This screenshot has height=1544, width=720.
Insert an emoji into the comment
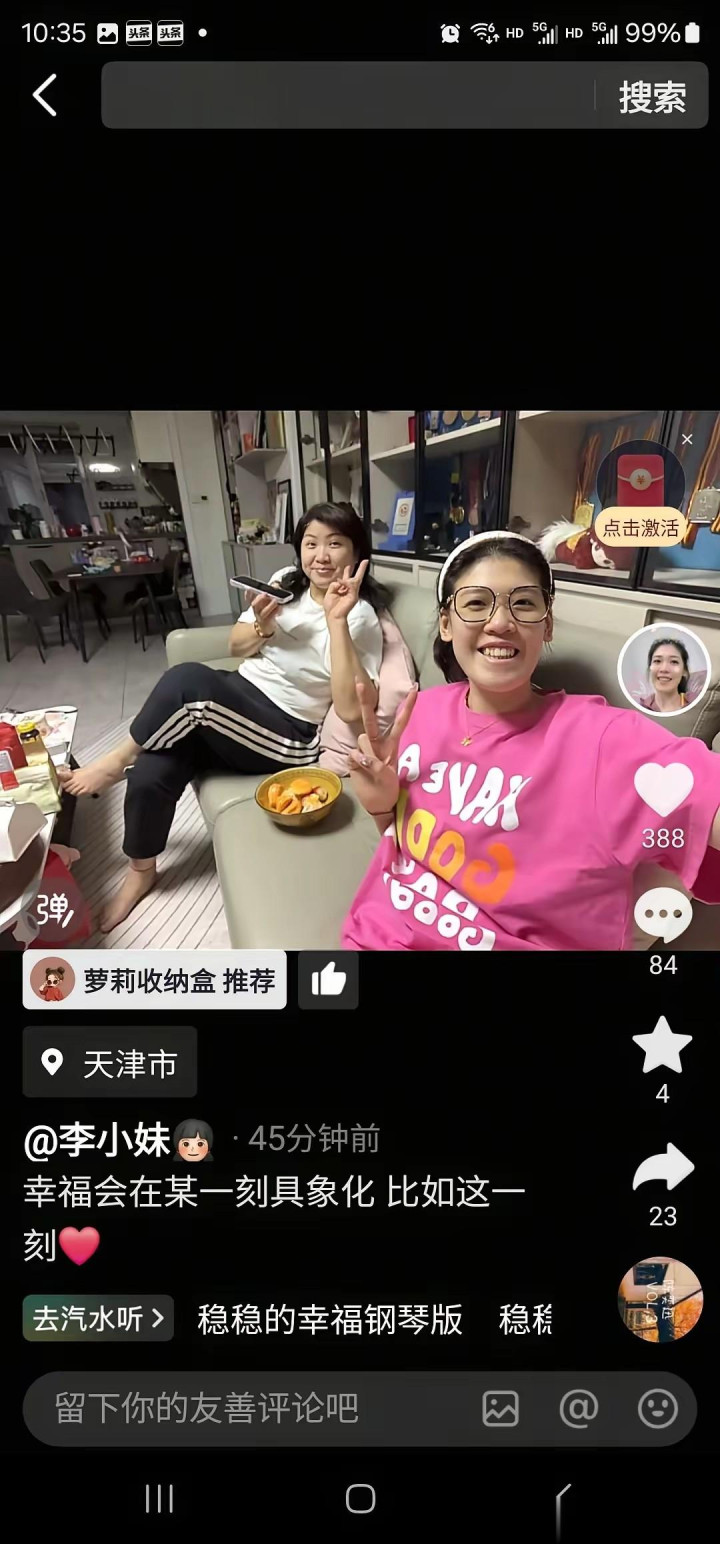[657, 1408]
